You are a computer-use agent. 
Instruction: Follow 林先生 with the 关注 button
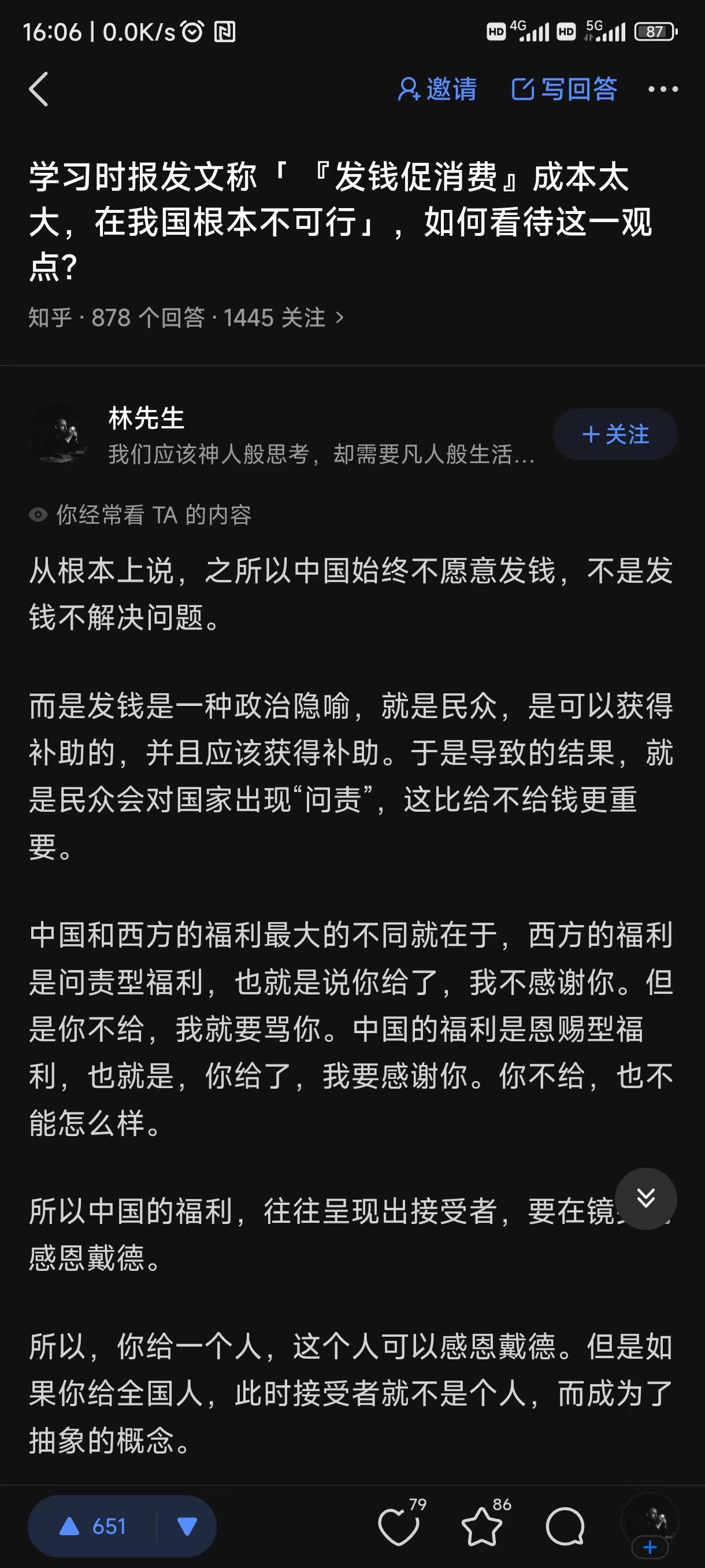(x=615, y=434)
